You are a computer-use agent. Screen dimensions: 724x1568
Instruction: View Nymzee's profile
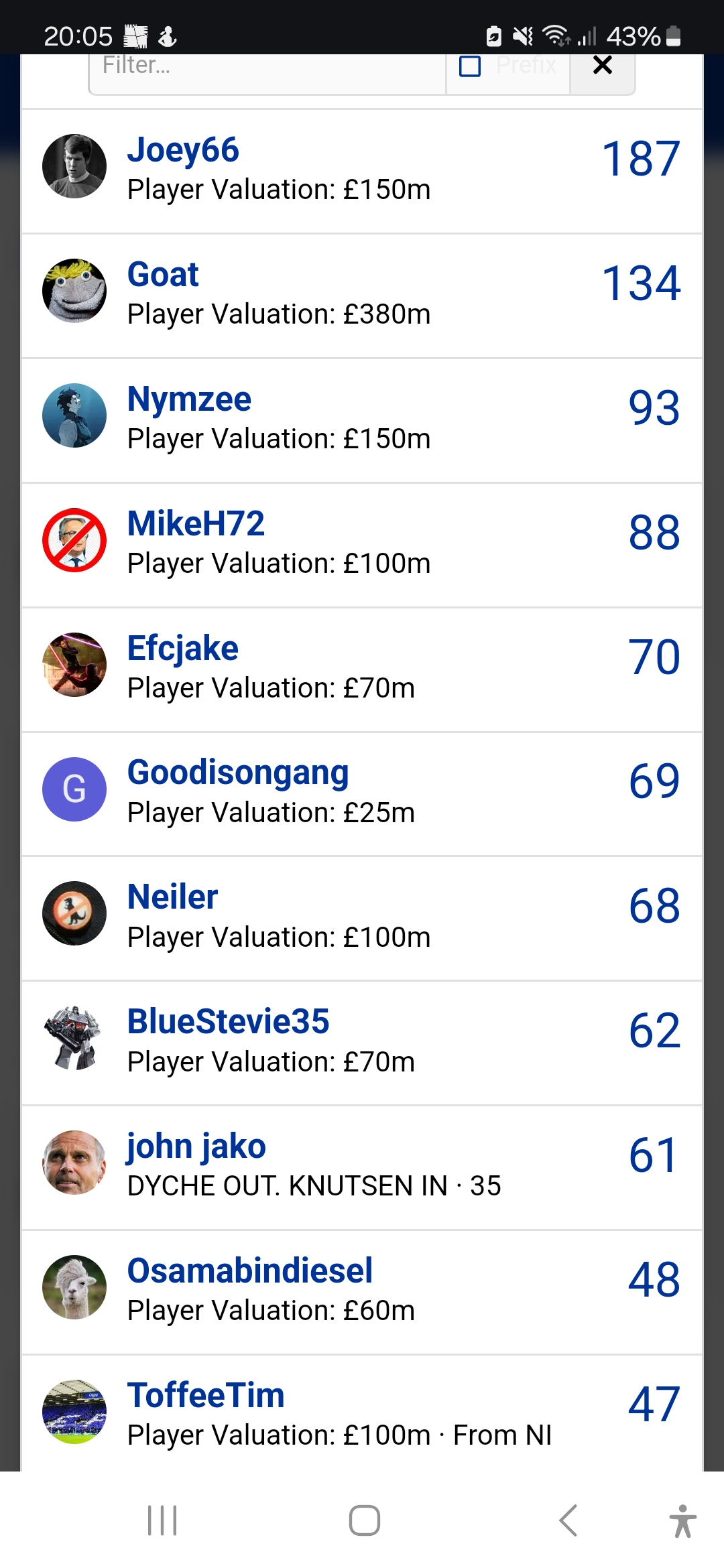point(189,399)
